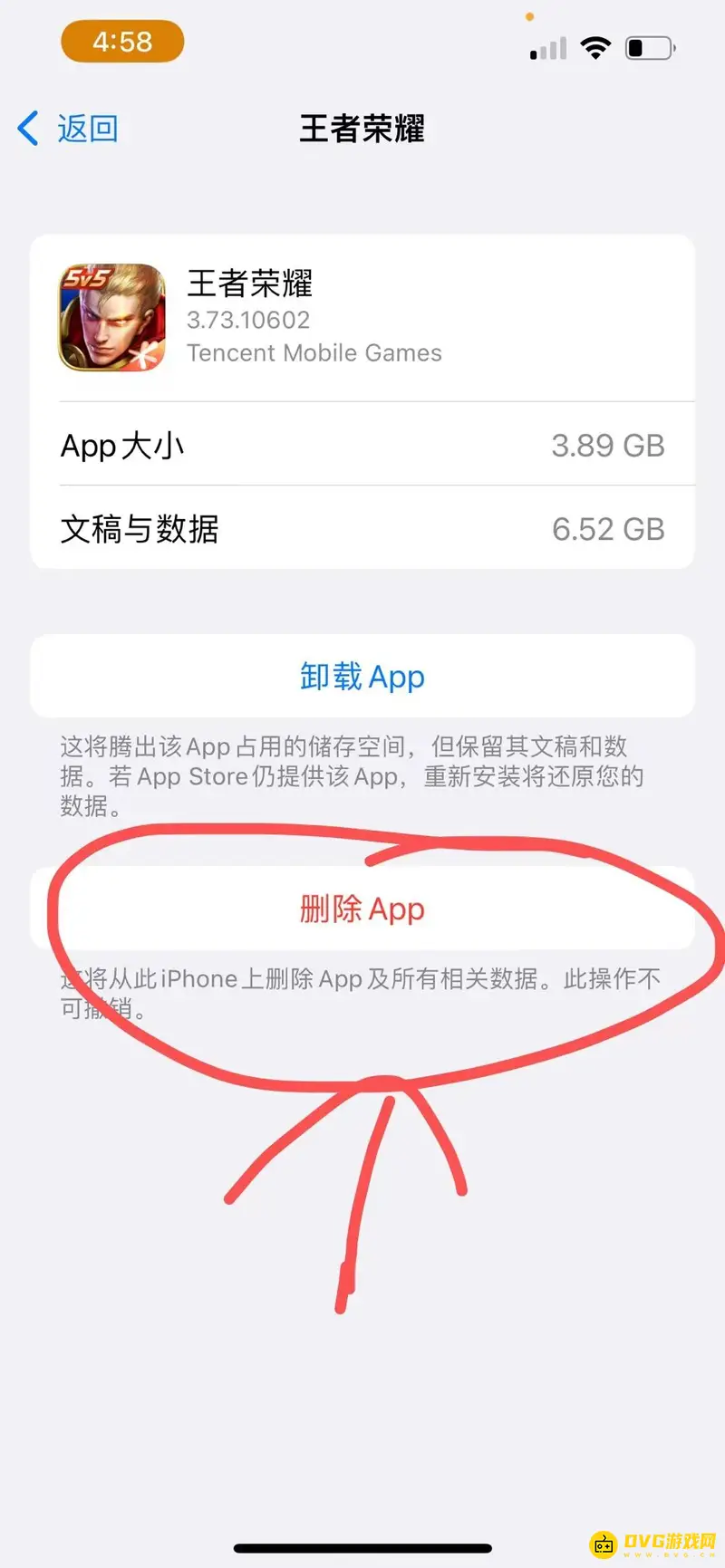Tap the orange dot above status bar
The width and height of the screenshot is (725, 1568).
530,16
